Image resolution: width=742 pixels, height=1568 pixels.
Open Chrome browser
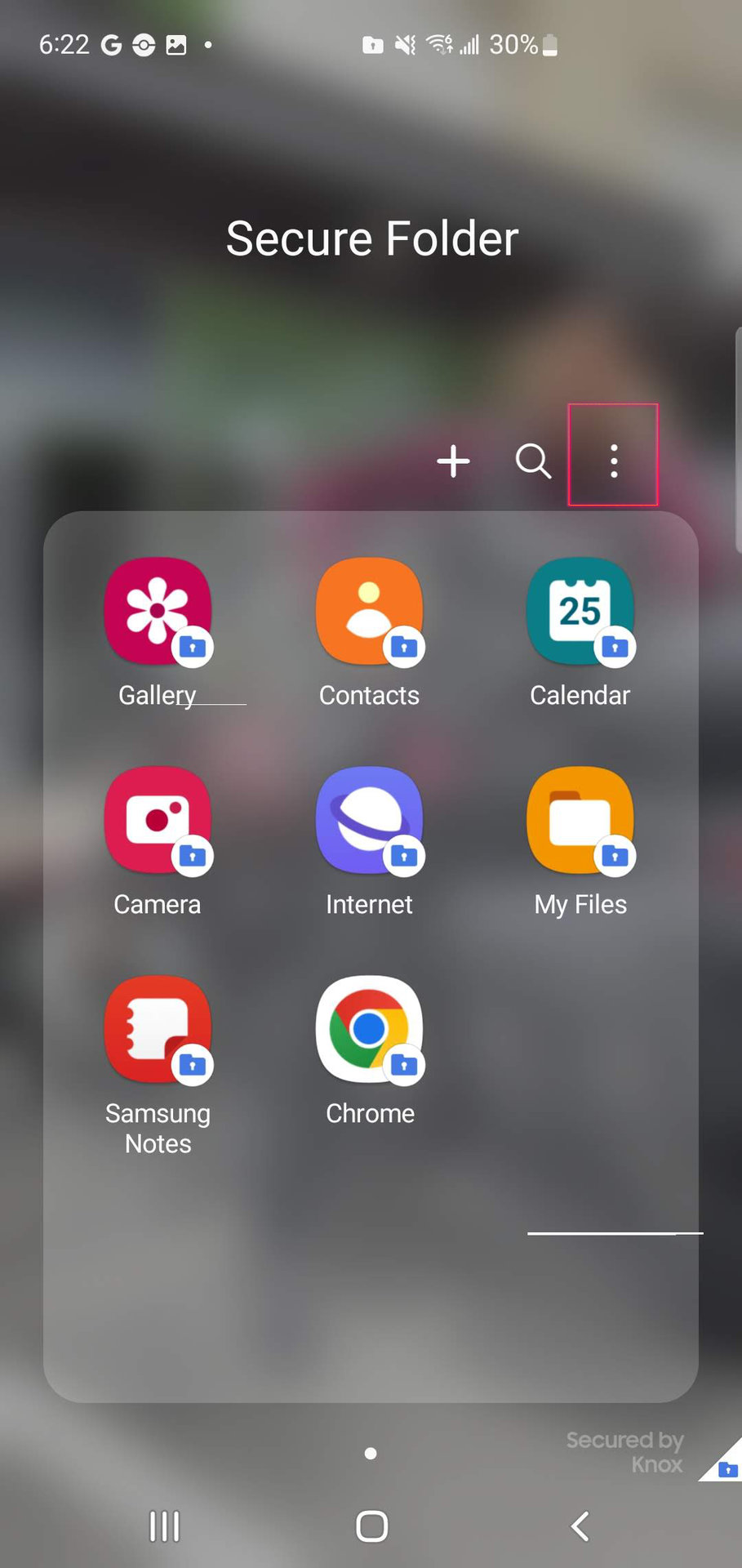[369, 1029]
